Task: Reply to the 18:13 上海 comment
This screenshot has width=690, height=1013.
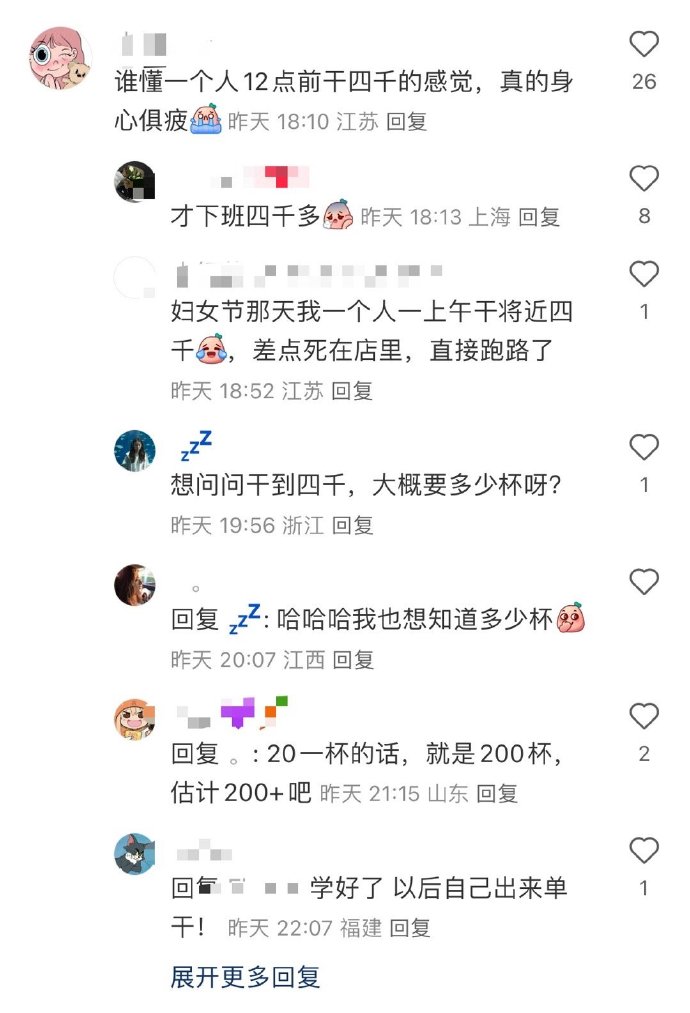Action: 539,216
